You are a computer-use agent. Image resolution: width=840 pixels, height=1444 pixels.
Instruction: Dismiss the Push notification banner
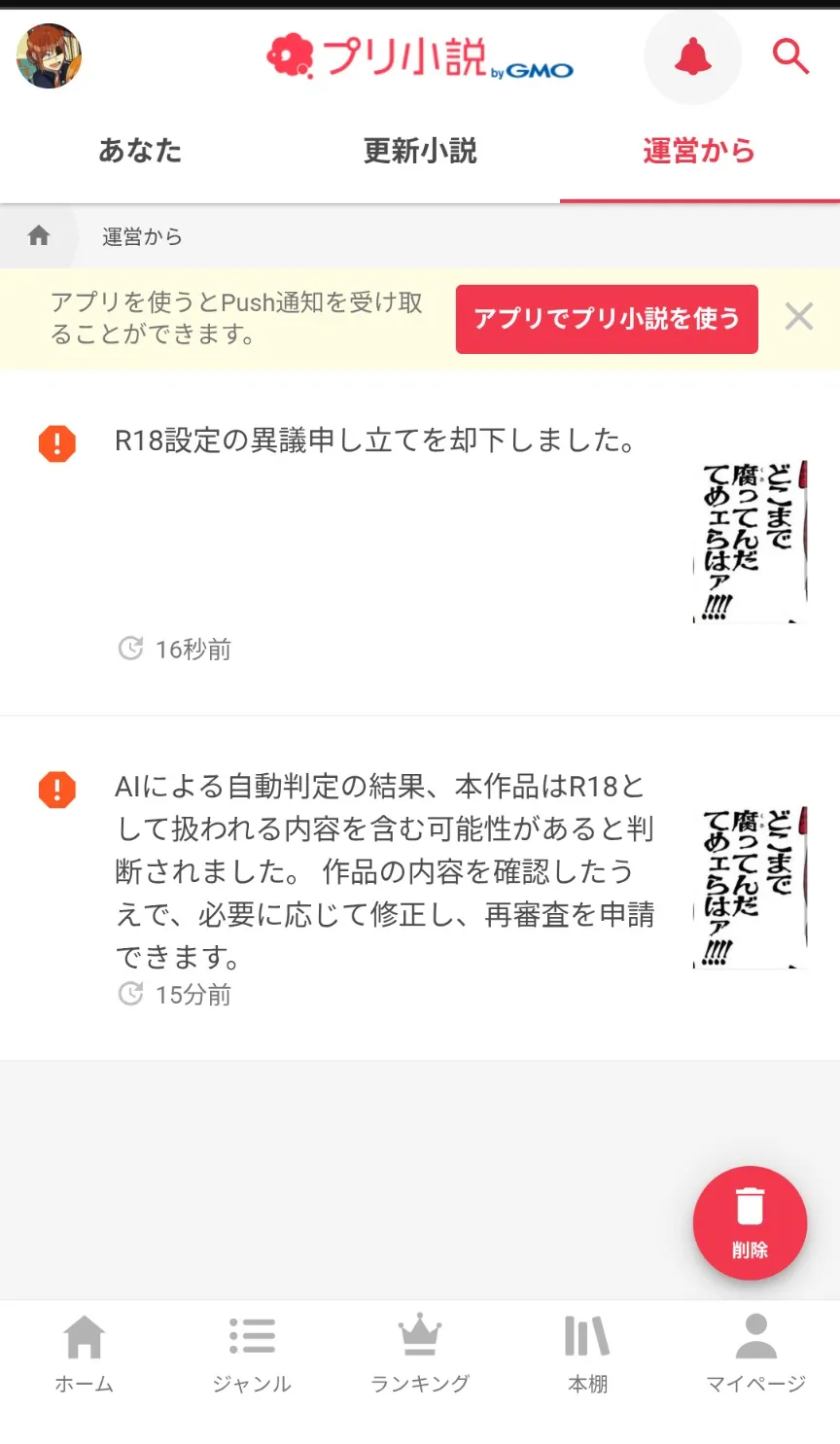click(798, 317)
